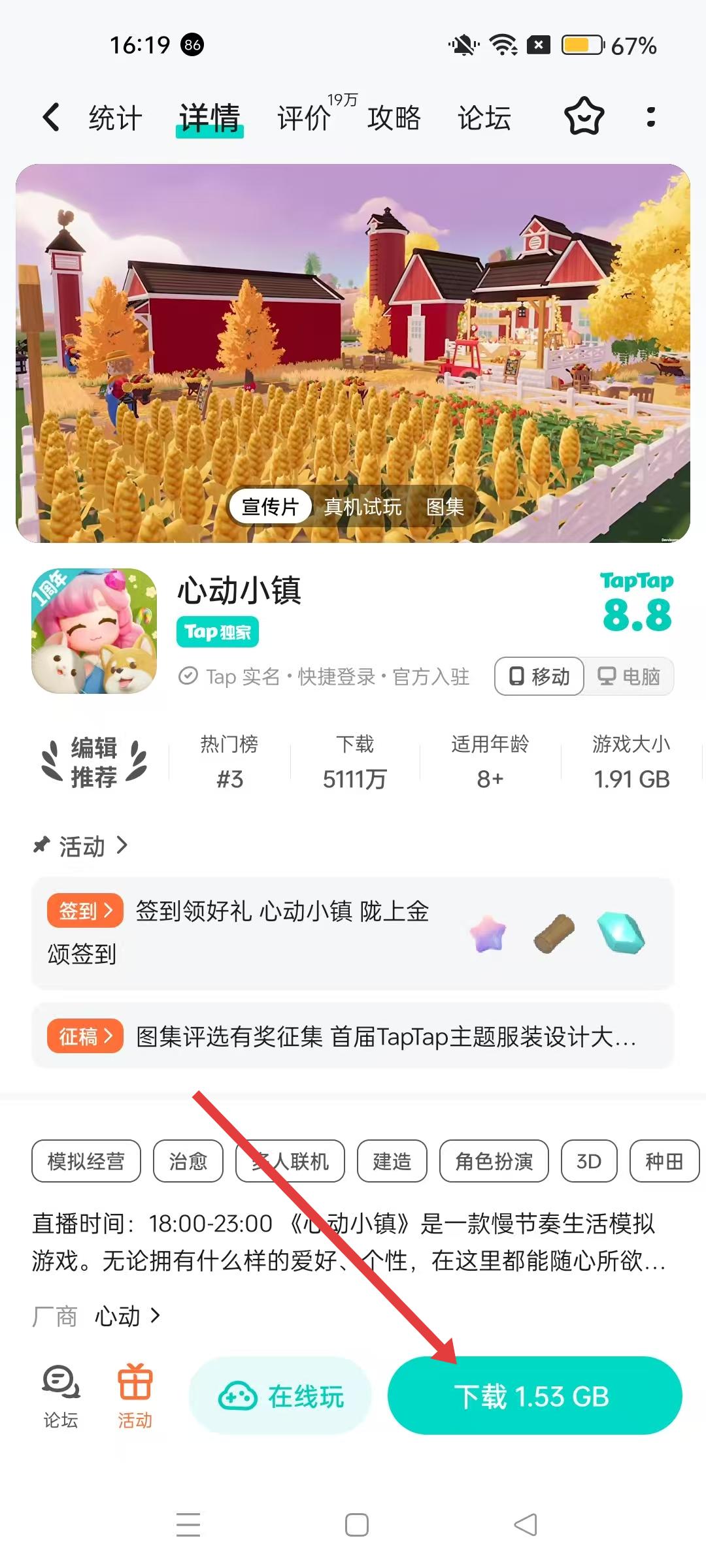This screenshot has width=706, height=1568.
Task: Favorite this game with the star icon
Action: coord(583,117)
